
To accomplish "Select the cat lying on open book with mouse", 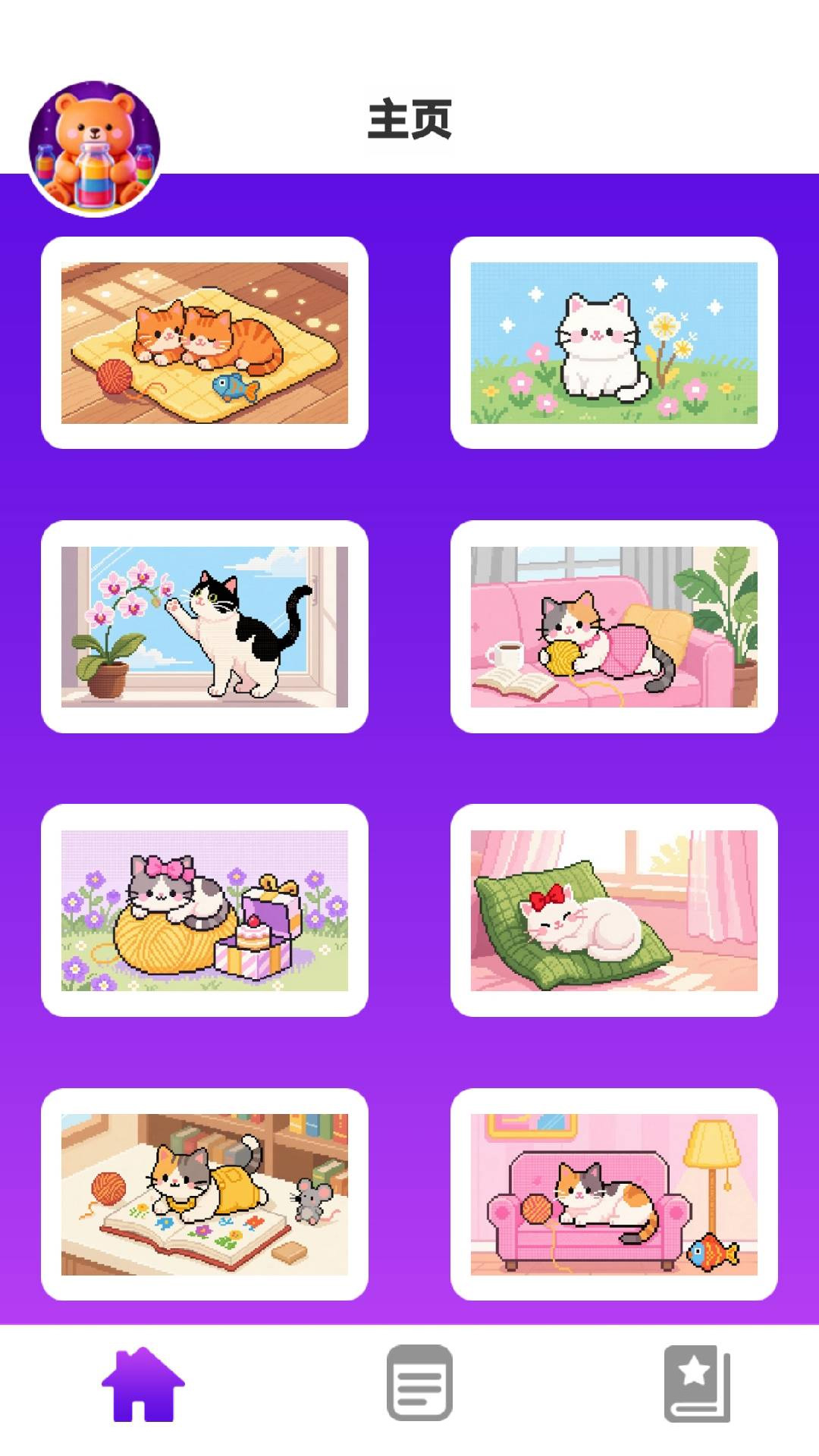I will click(x=205, y=1194).
